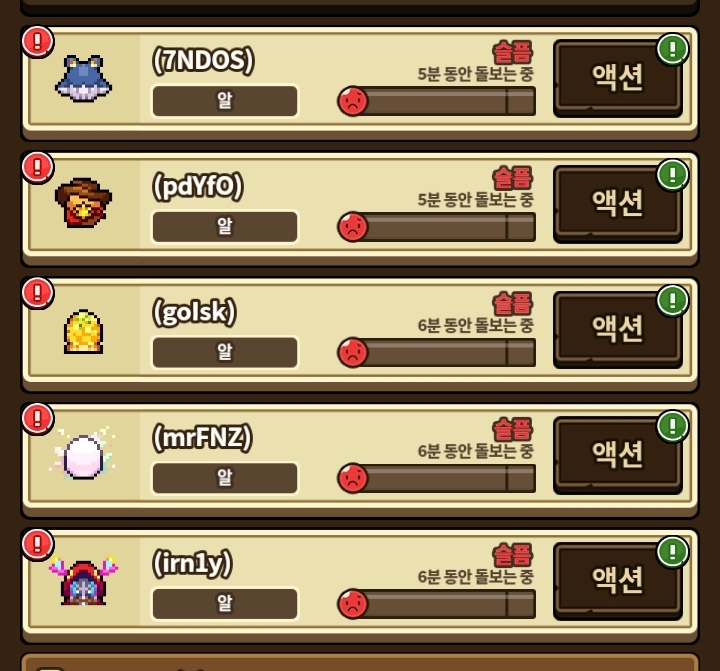
Task: Tap 액션 button for 7NDOS
Action: click(617, 78)
